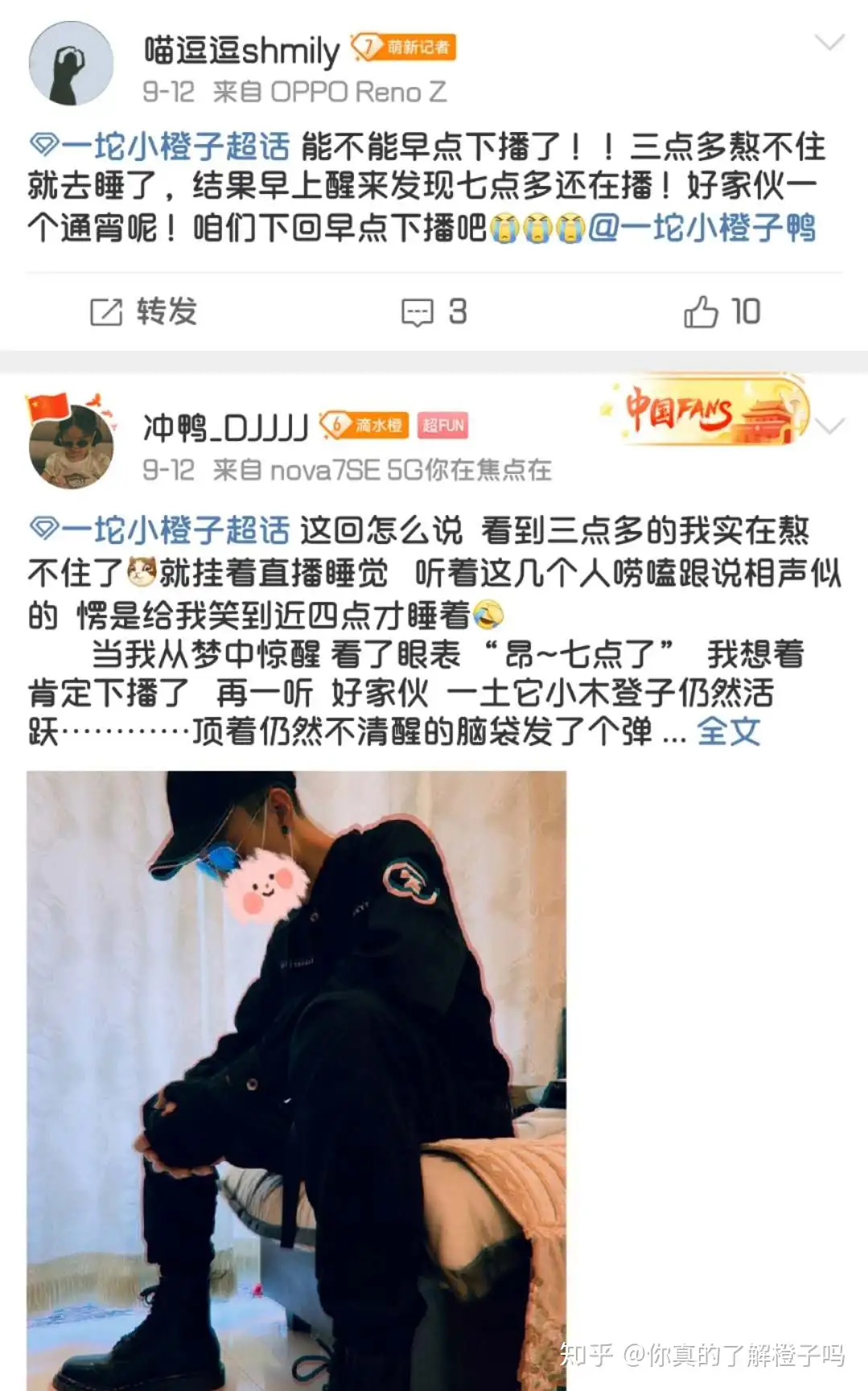Open comments on 喵逗逗shmily's post

point(434,312)
